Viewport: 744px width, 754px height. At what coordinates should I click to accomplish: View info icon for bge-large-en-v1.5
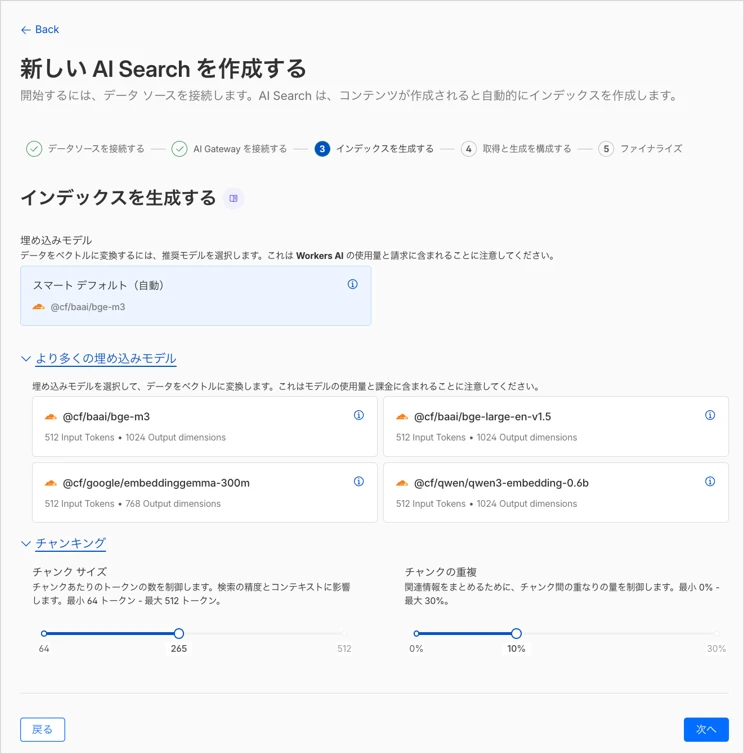click(x=710, y=416)
